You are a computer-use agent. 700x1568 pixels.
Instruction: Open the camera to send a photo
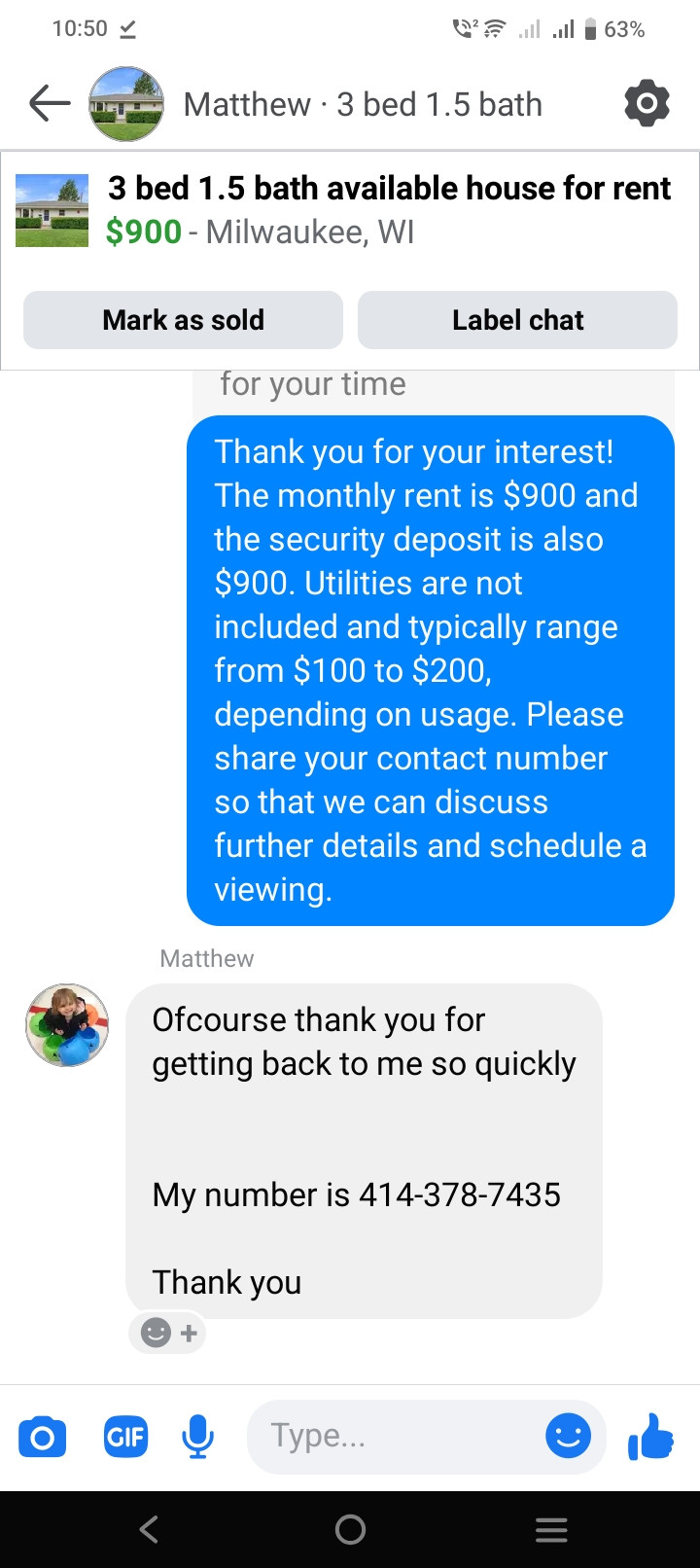(43, 1437)
